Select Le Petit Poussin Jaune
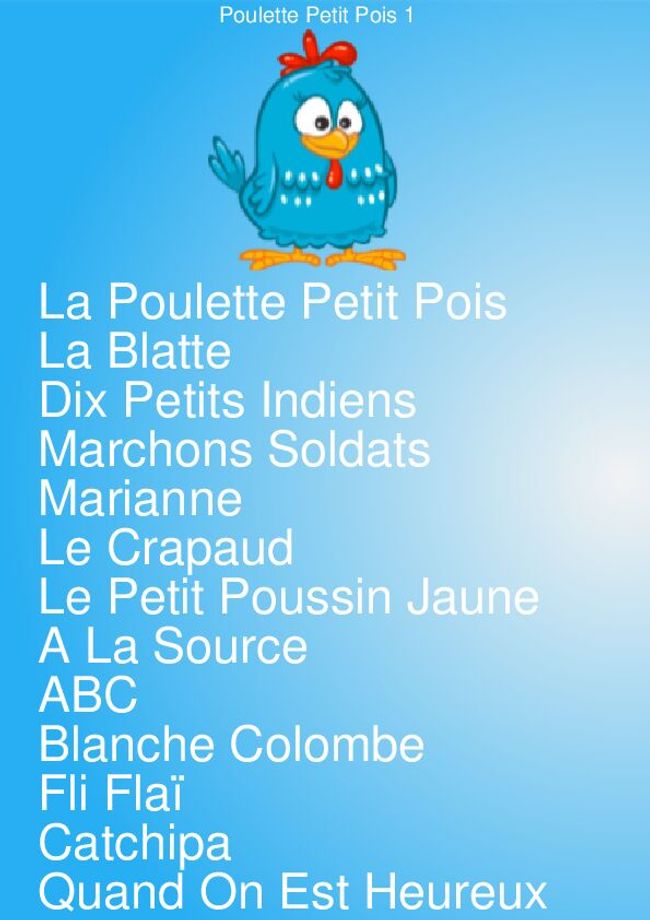The height and width of the screenshot is (920, 650). [288, 597]
